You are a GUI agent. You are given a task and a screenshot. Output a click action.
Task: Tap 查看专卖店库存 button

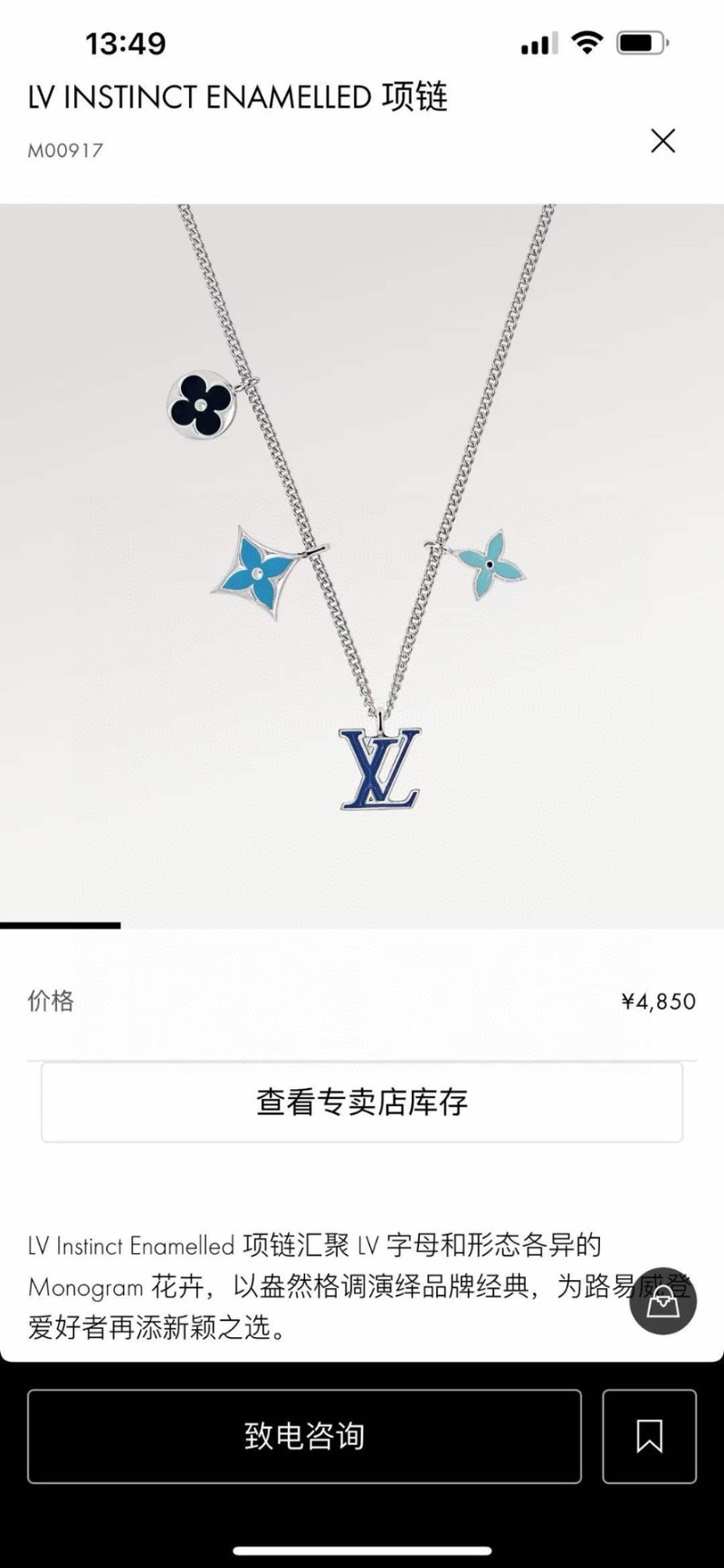[x=361, y=1102]
